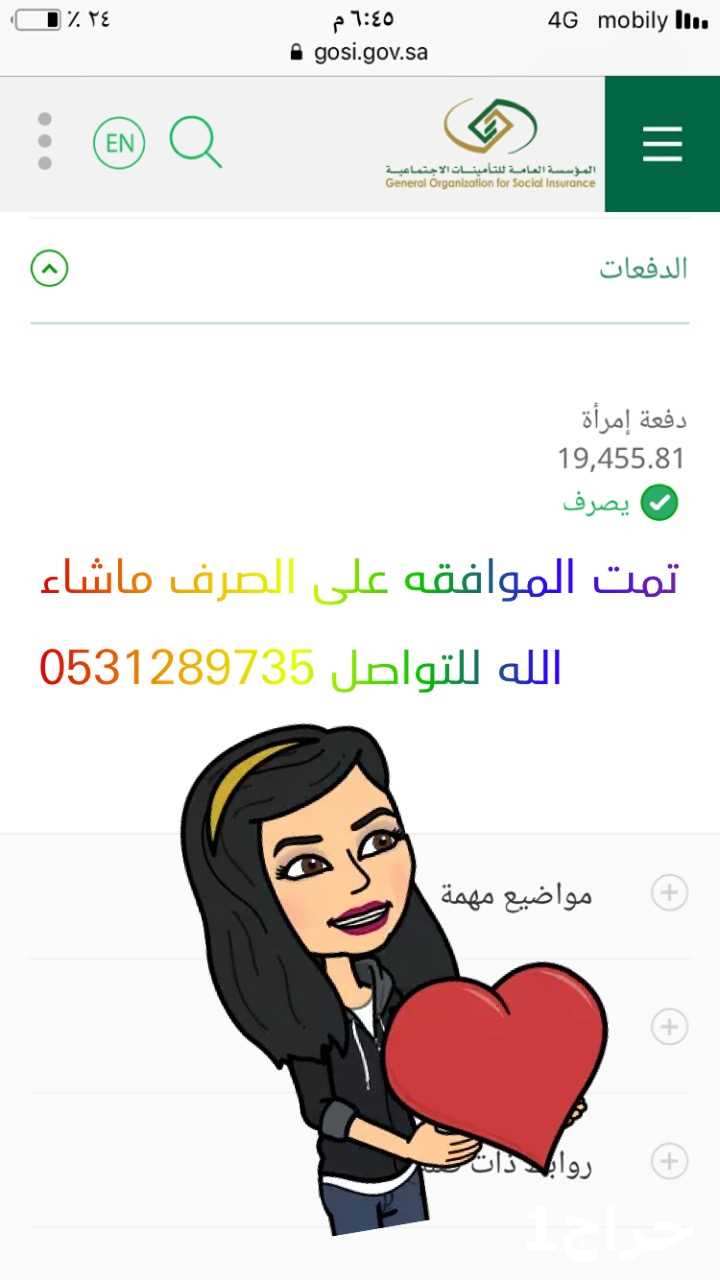Tap the gosi.gov.sa address bar
This screenshot has height=1280, width=720.
tap(360, 52)
